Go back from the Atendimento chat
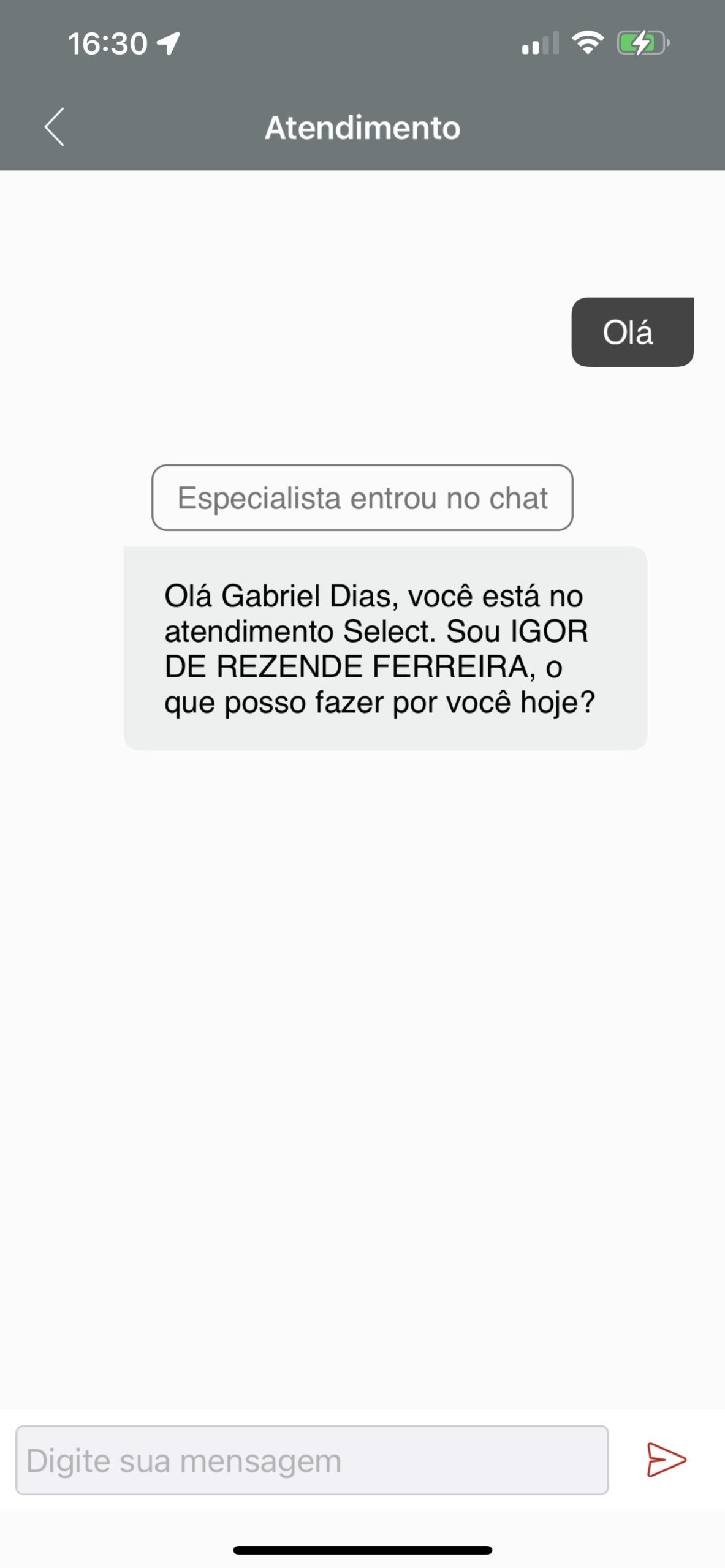The width and height of the screenshot is (725, 1568). (x=55, y=127)
